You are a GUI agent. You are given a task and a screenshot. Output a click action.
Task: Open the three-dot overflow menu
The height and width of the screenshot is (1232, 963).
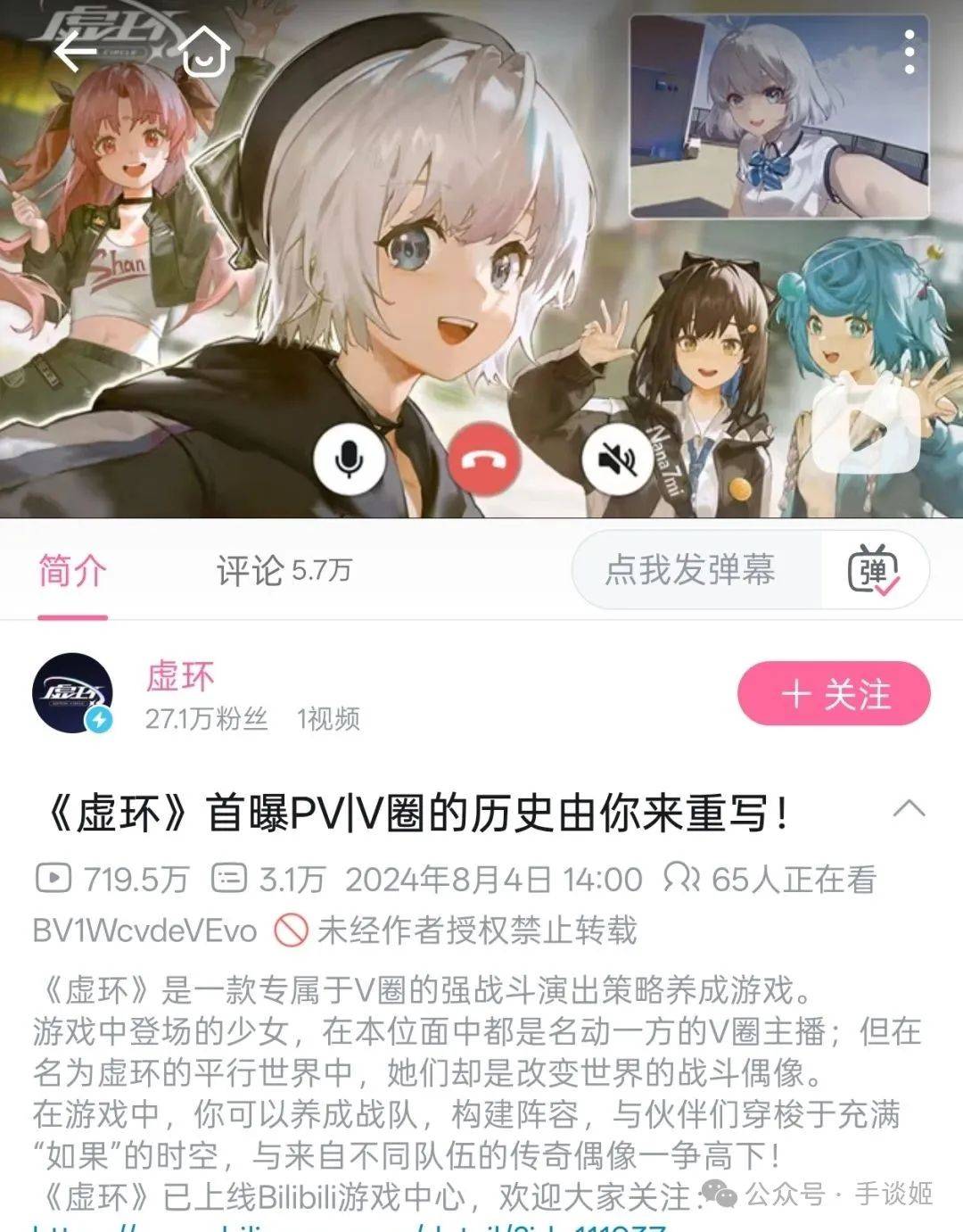pyautogui.click(x=909, y=51)
